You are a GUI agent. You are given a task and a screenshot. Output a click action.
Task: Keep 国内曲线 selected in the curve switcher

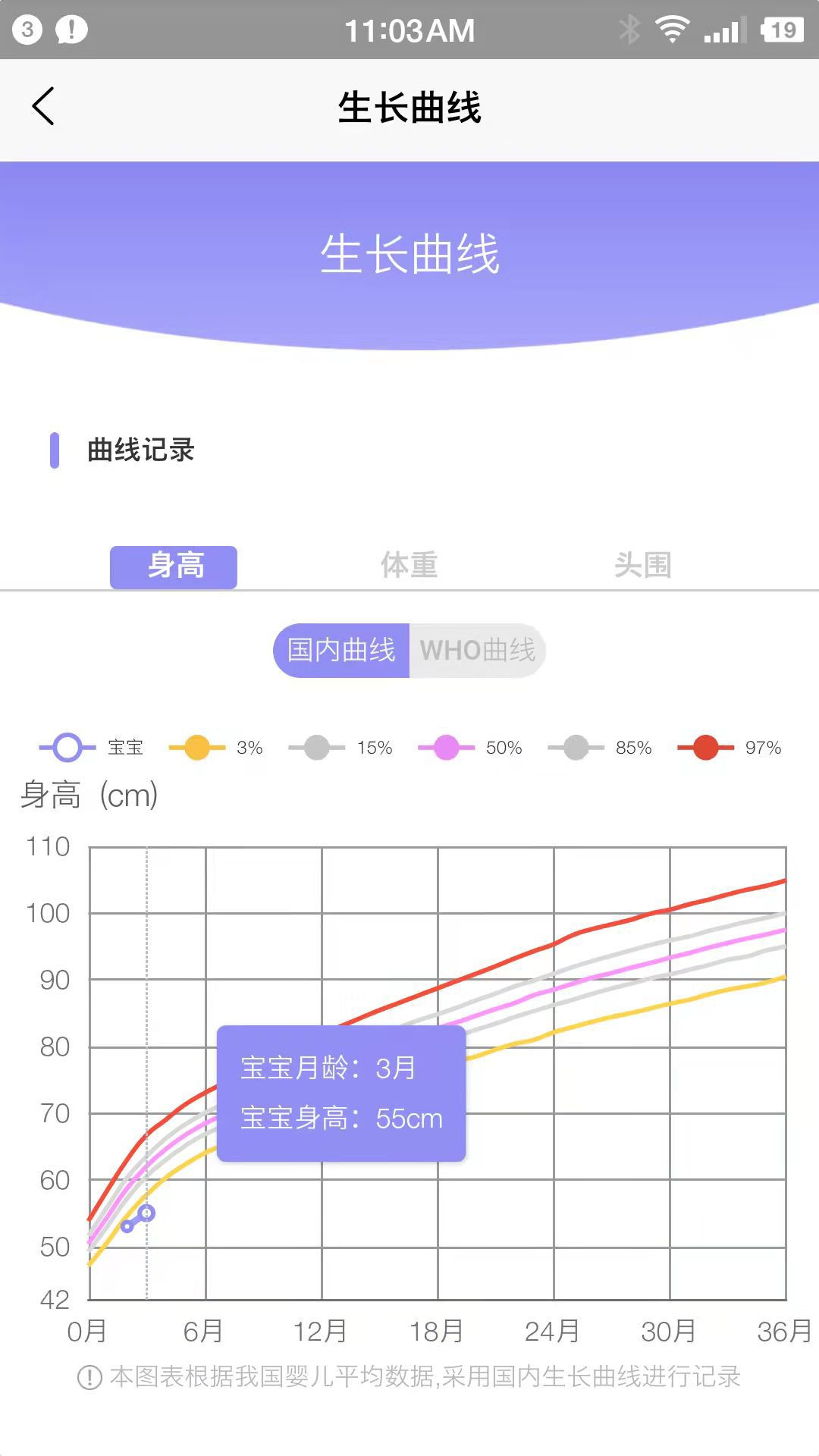(x=341, y=650)
